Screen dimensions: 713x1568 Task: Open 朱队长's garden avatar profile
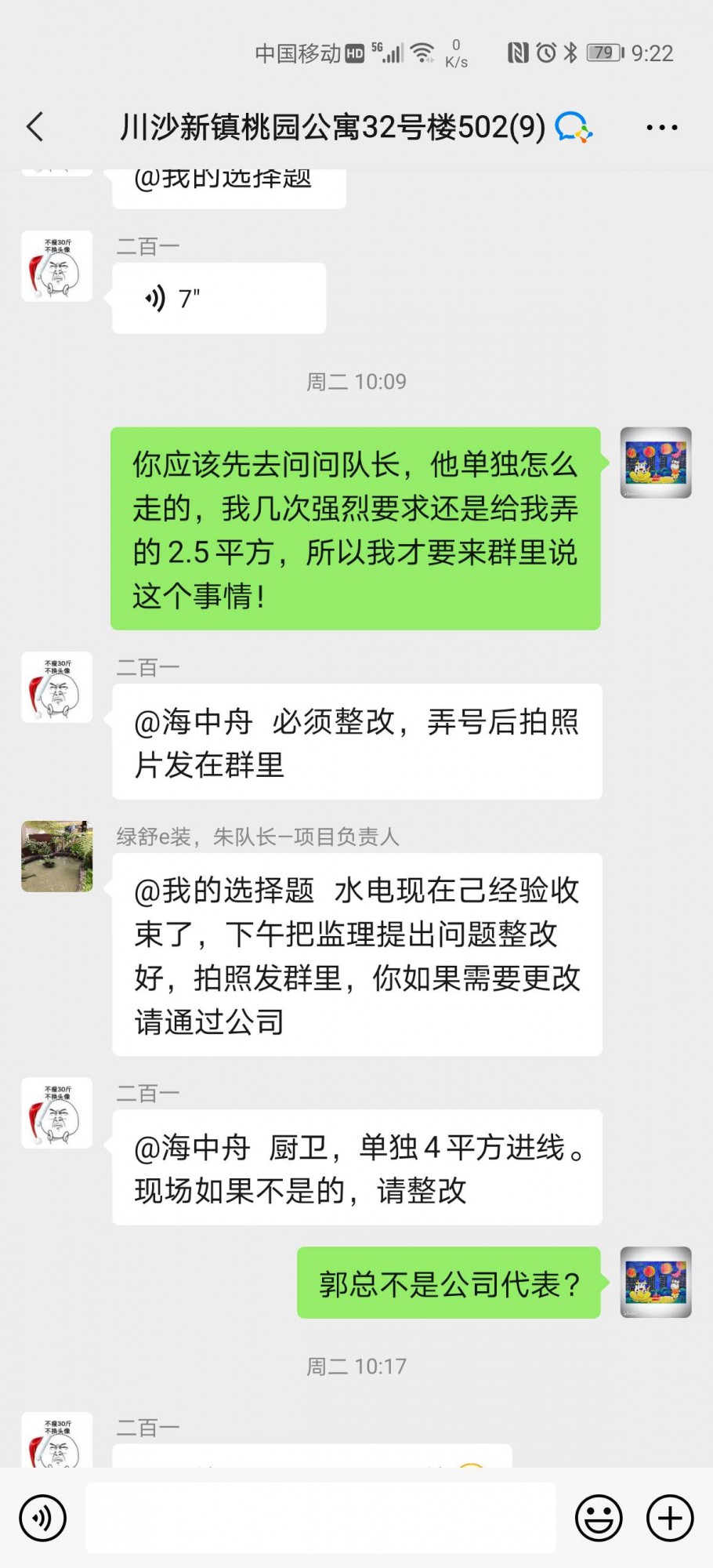click(57, 856)
